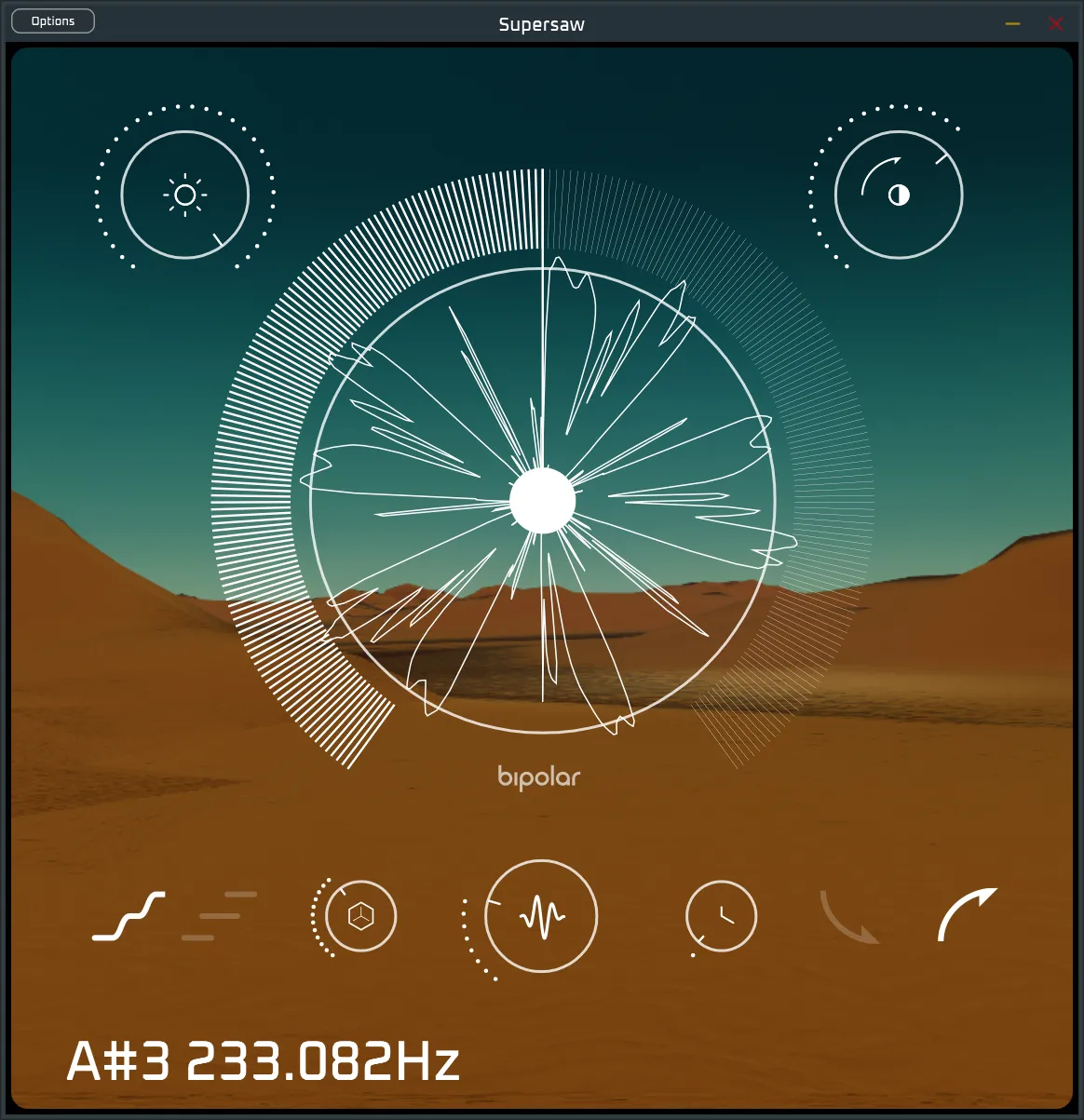Tap the brightness sun knob
The width and height of the screenshot is (1084, 1120).
185,196
